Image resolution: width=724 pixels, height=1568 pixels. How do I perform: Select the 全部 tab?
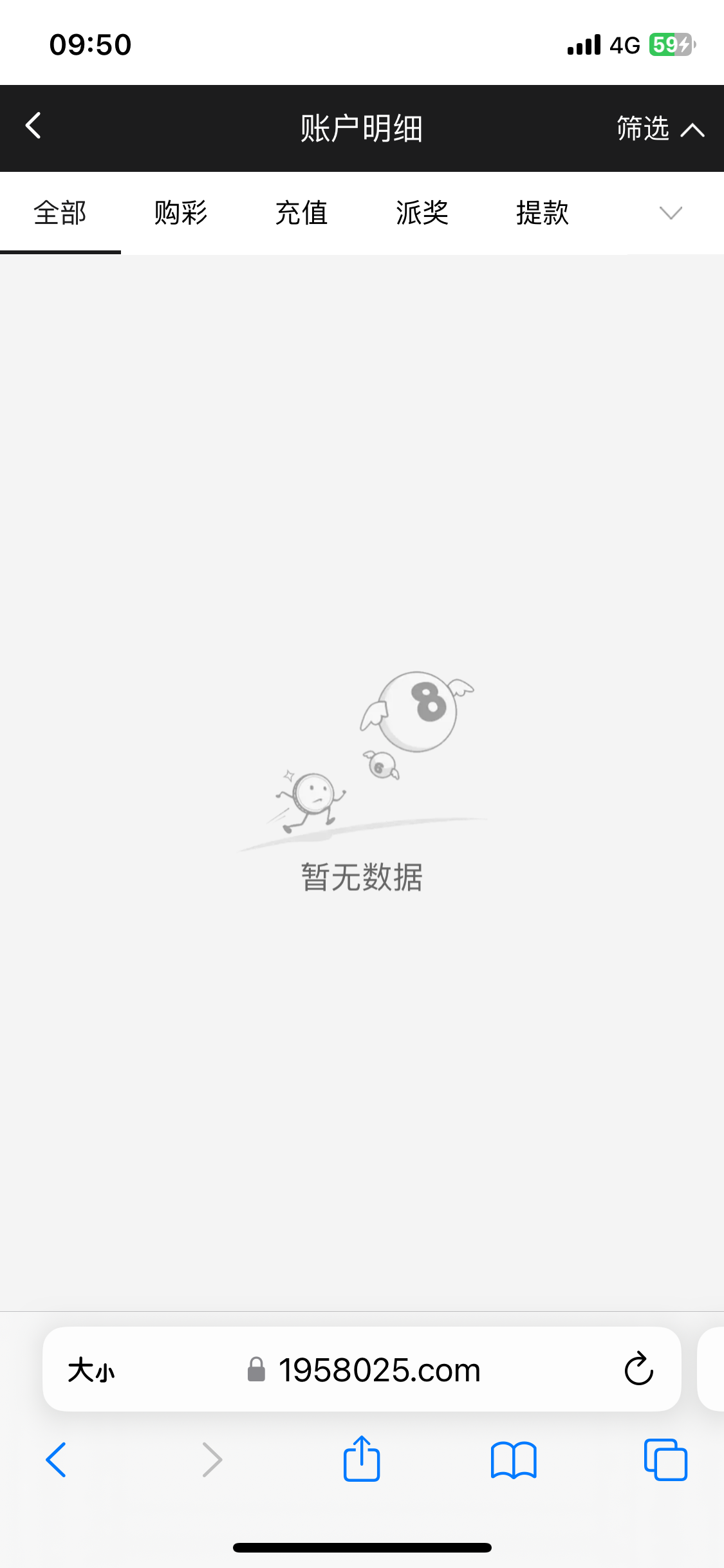point(60,213)
